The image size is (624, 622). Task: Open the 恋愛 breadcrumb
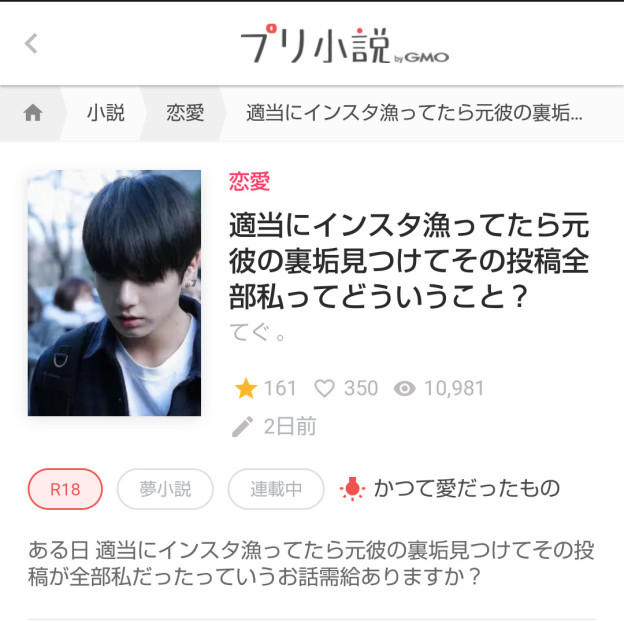tap(185, 113)
